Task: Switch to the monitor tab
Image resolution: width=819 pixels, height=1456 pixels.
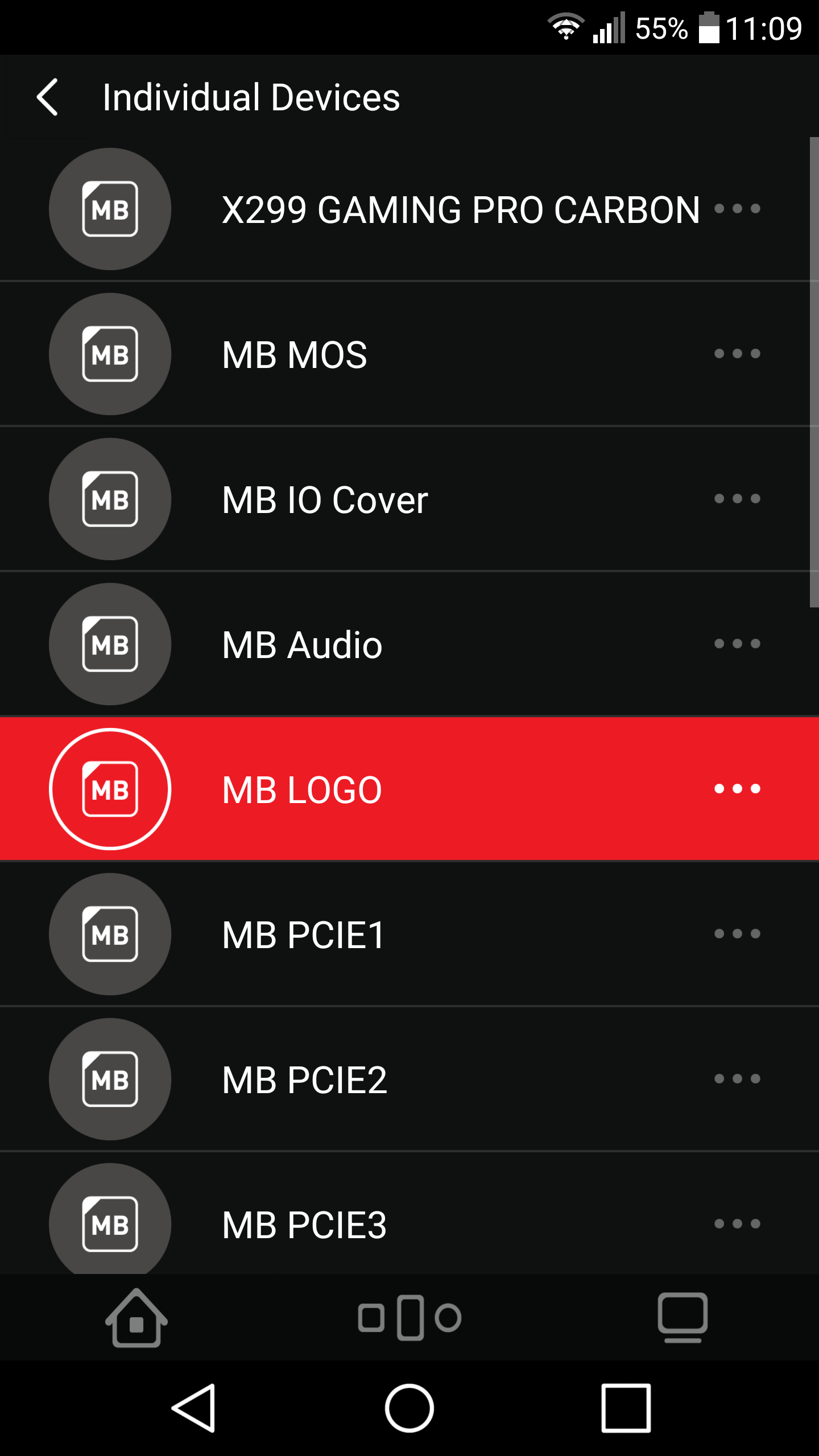Action: (682, 1317)
